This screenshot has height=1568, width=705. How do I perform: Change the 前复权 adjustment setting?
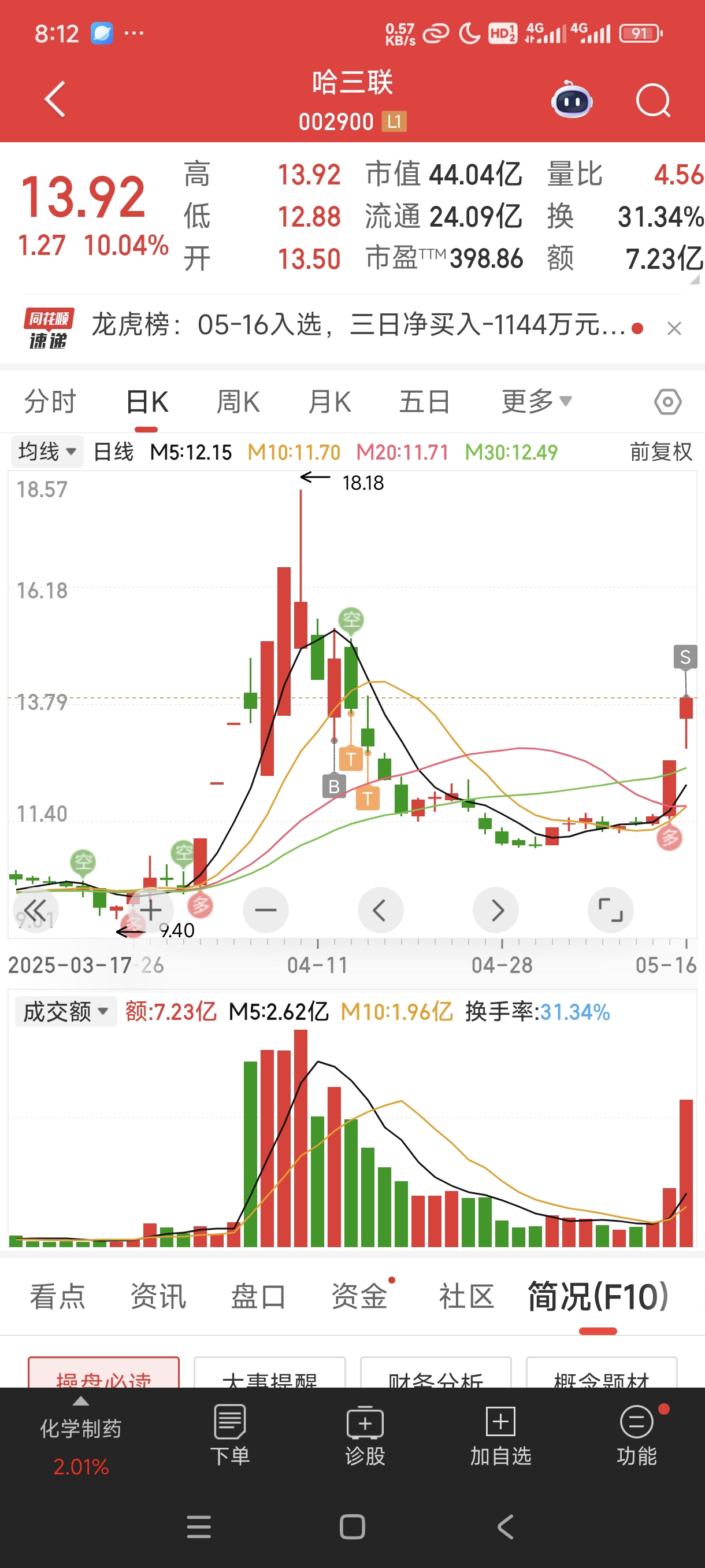(x=661, y=452)
